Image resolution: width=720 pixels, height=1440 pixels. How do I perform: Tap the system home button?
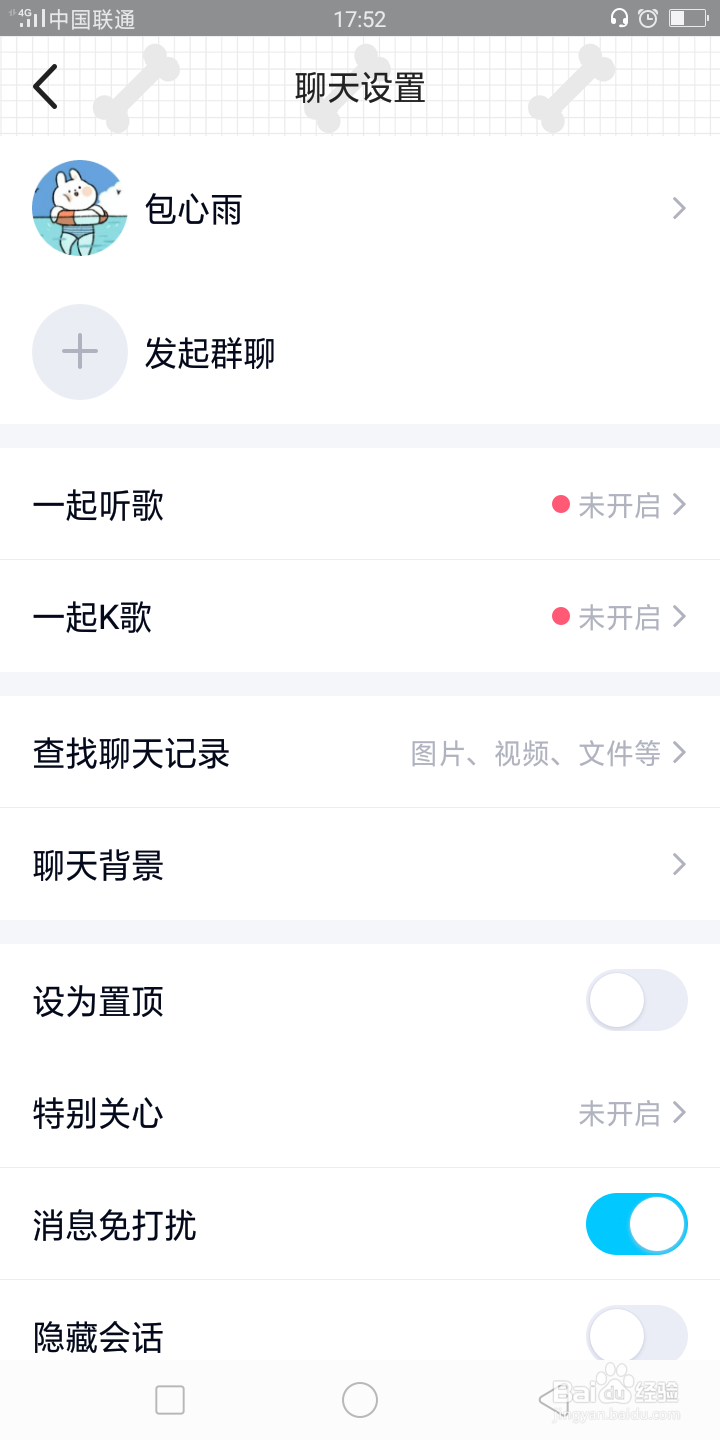(x=360, y=1400)
